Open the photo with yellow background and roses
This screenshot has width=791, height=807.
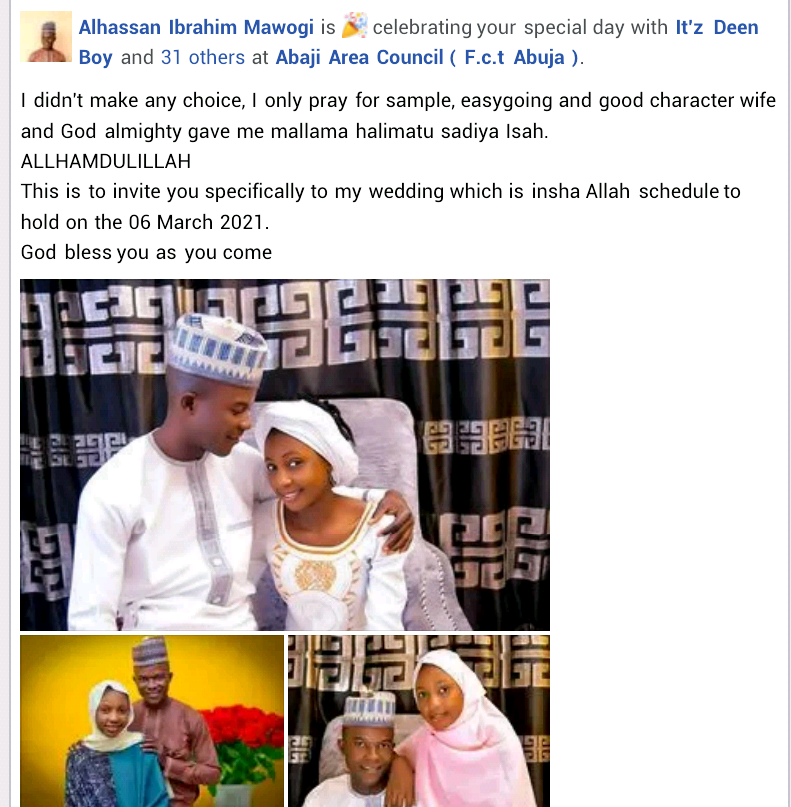[152, 720]
